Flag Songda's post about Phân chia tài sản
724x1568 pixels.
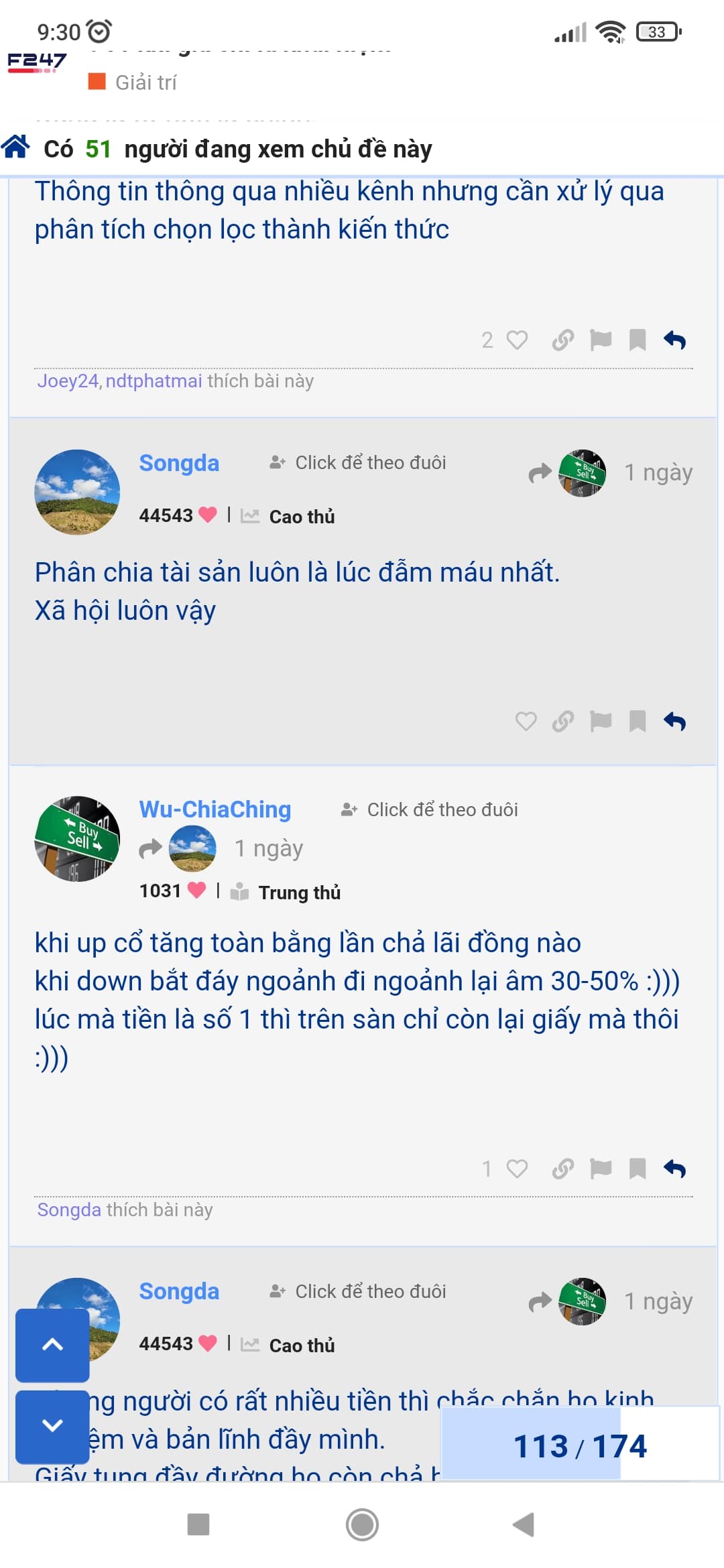pyautogui.click(x=601, y=721)
